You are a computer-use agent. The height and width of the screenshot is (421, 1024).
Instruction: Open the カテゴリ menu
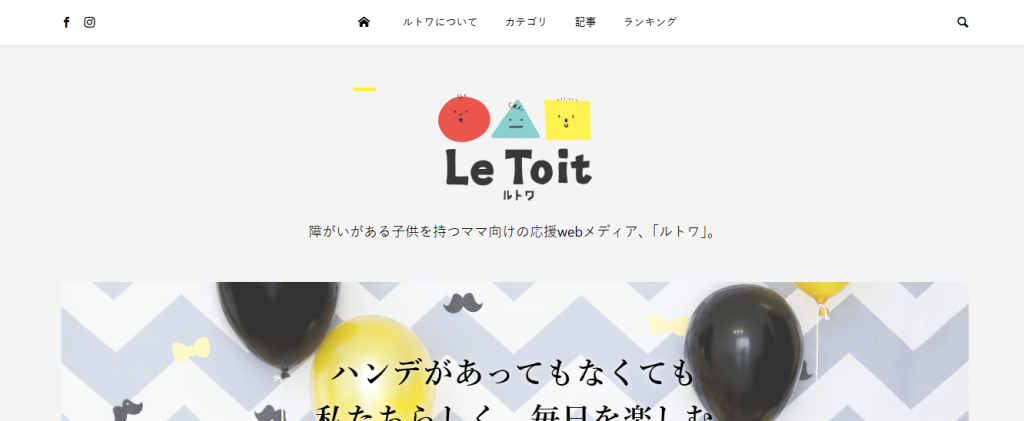tap(526, 22)
